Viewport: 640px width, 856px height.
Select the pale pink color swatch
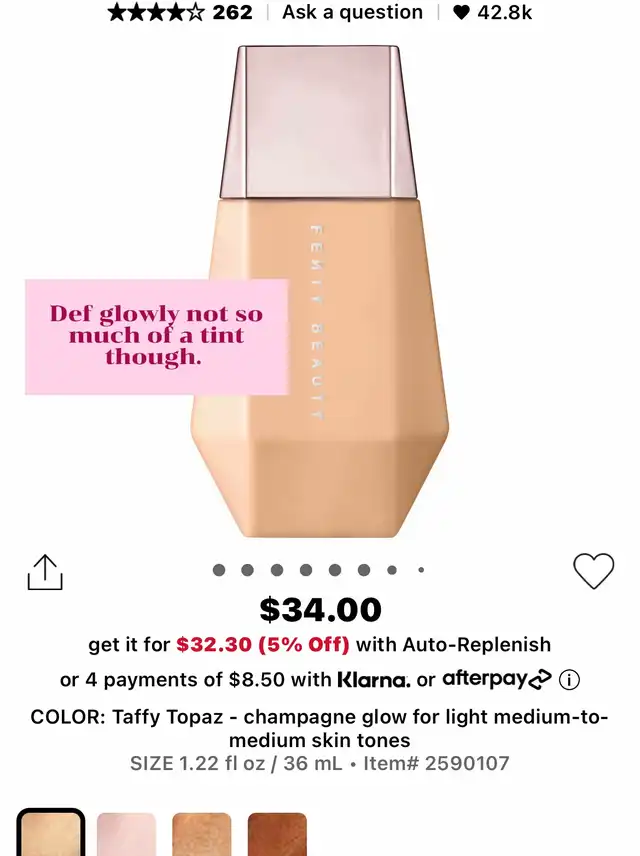click(126, 834)
